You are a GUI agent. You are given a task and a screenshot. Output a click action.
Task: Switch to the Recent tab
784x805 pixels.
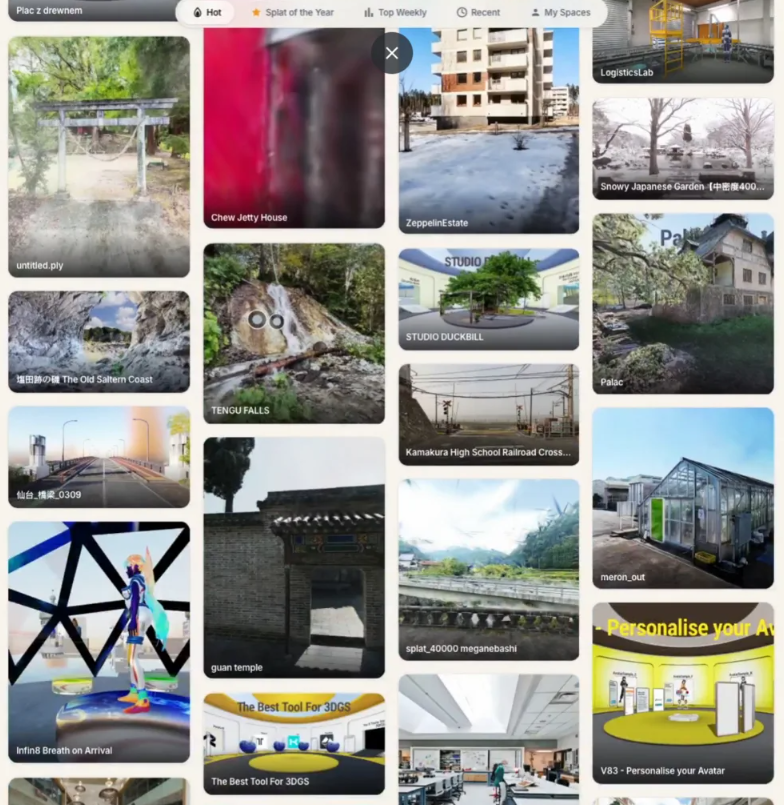478,13
